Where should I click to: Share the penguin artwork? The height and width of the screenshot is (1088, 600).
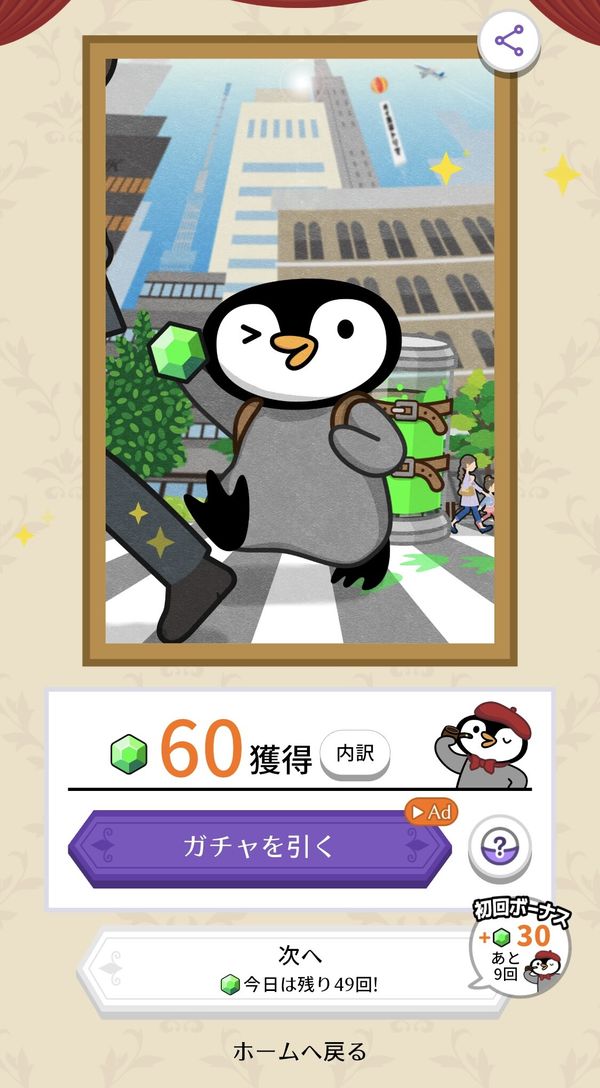tap(509, 41)
